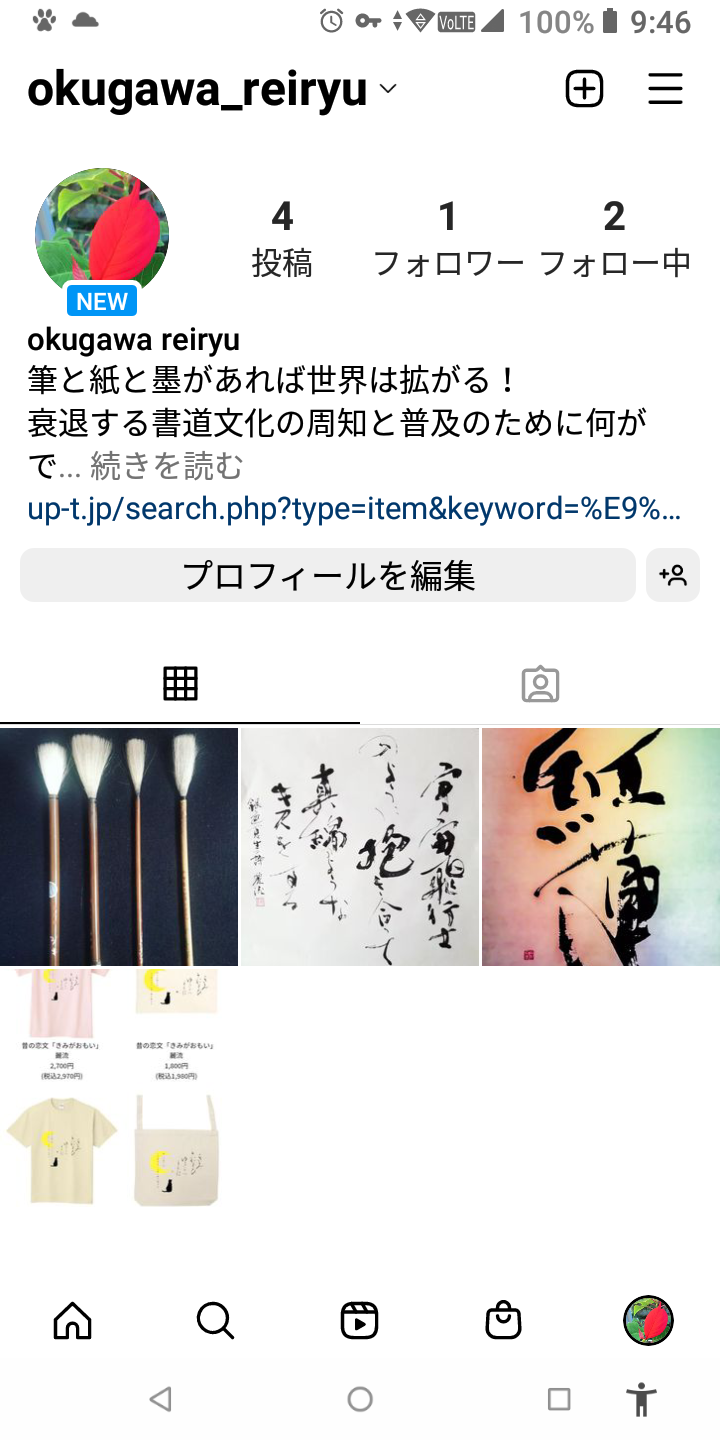
Task: Switch to the tagged photos tab
Action: 540,684
